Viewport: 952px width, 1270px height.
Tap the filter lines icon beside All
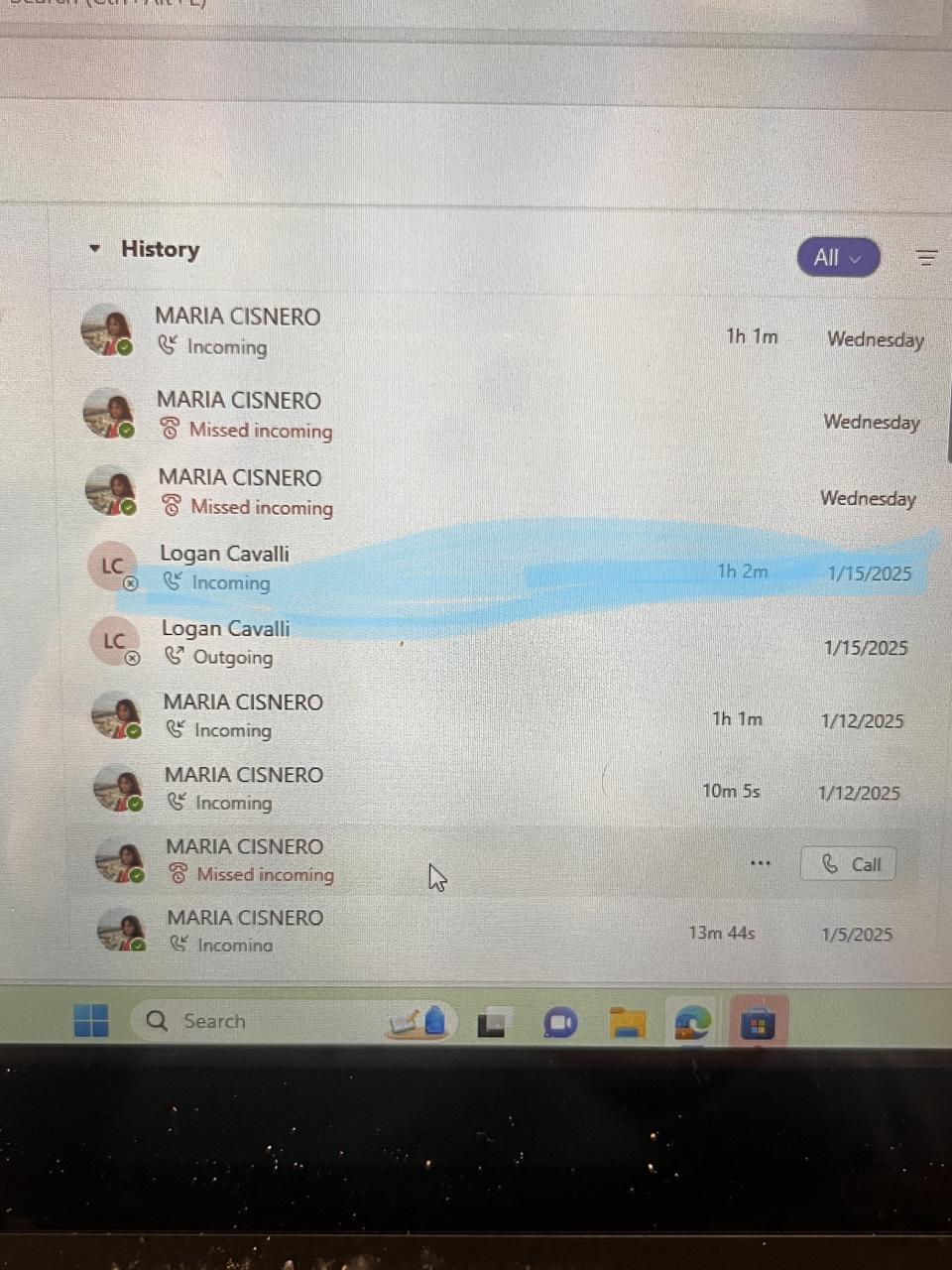pyautogui.click(x=927, y=258)
